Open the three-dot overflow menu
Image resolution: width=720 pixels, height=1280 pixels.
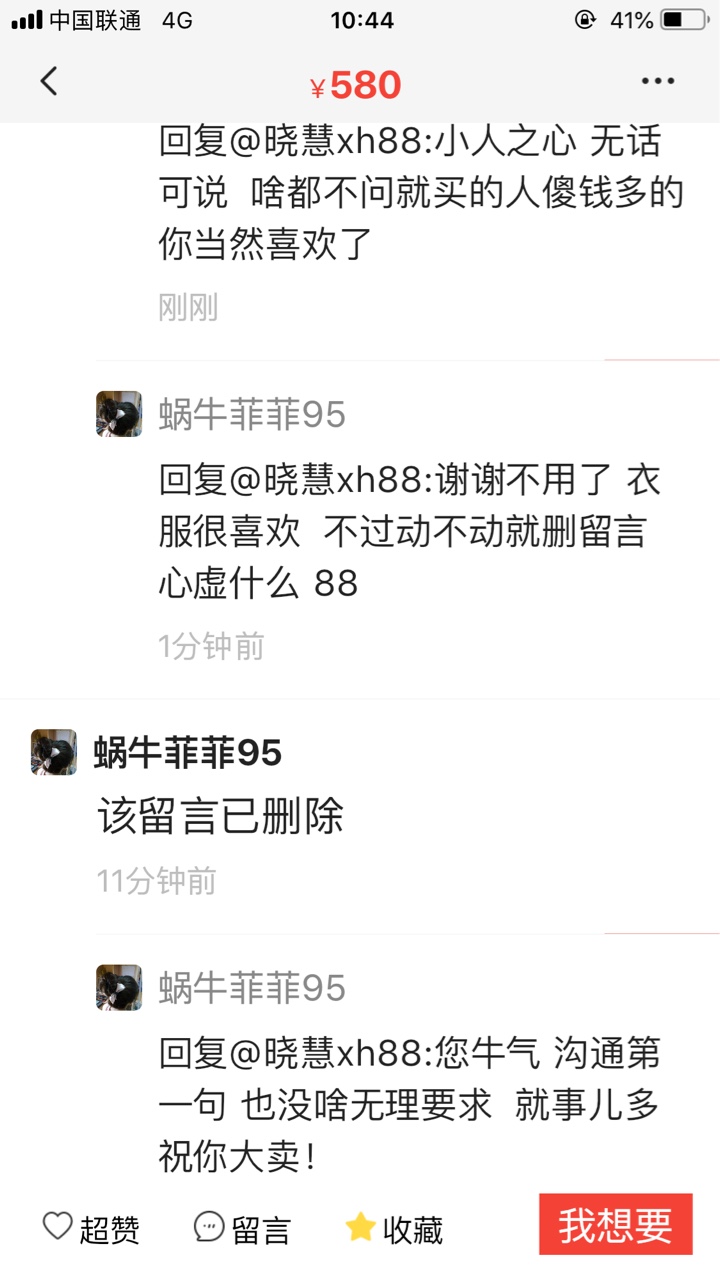[657, 82]
